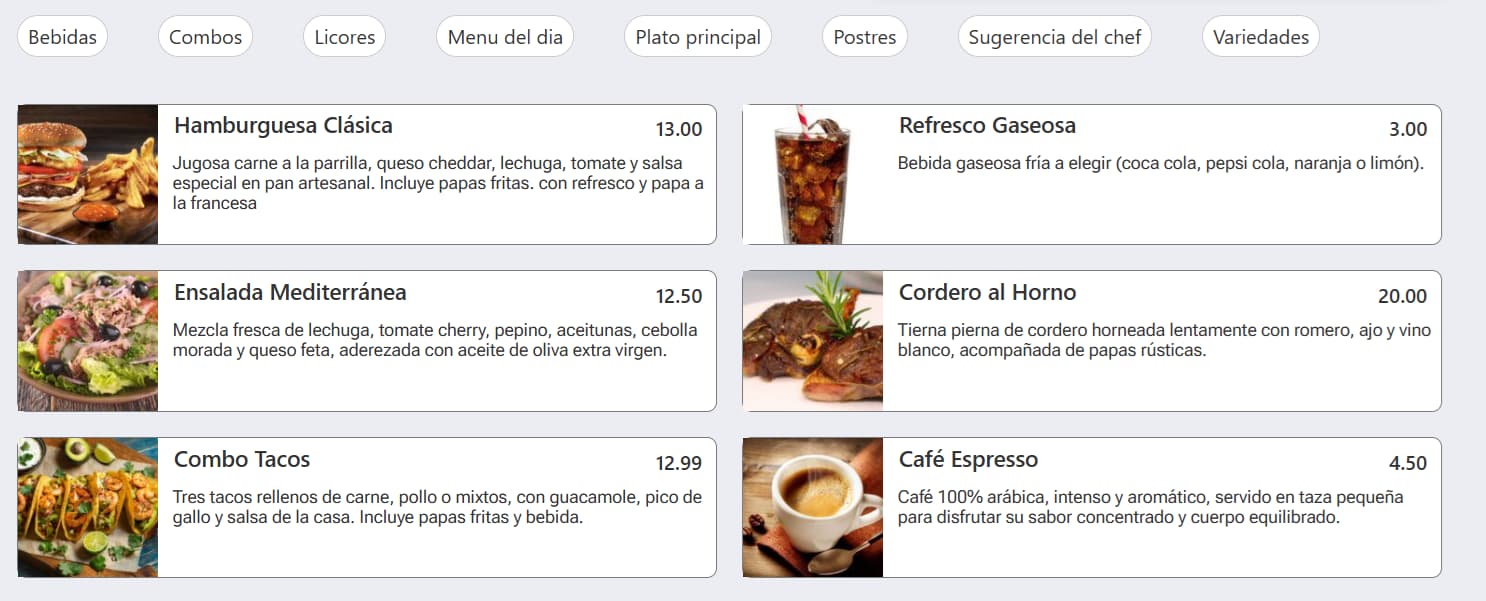
Task: Select the Bebidas category chip
Action: click(62, 37)
